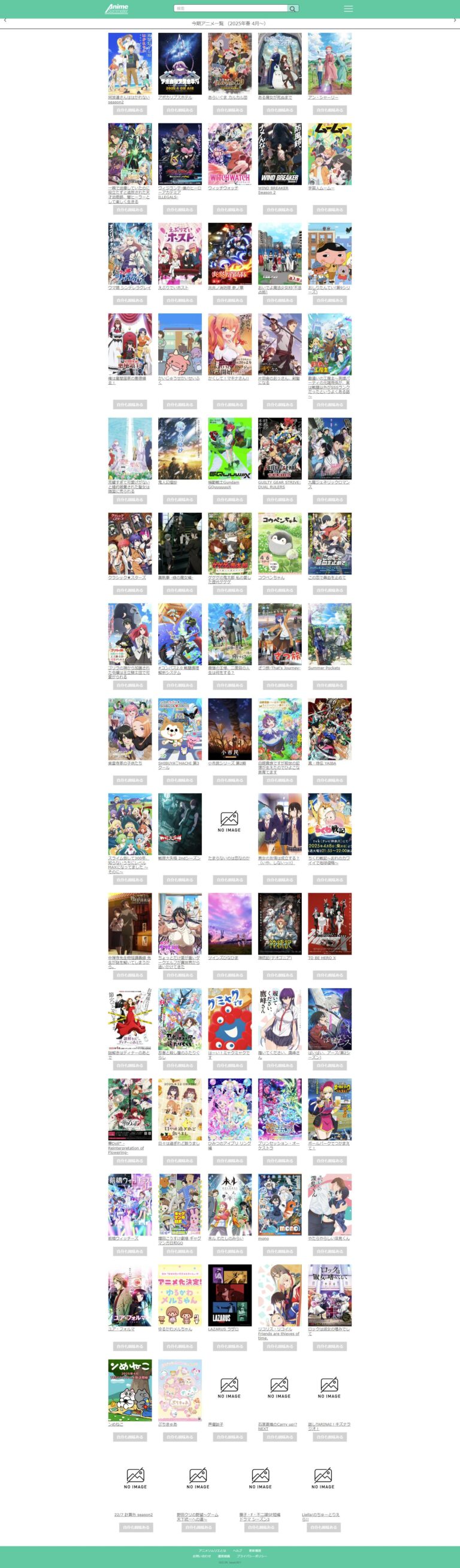460x1568 pixels.
Task: Tap the Anime site logo
Action: point(116,8)
